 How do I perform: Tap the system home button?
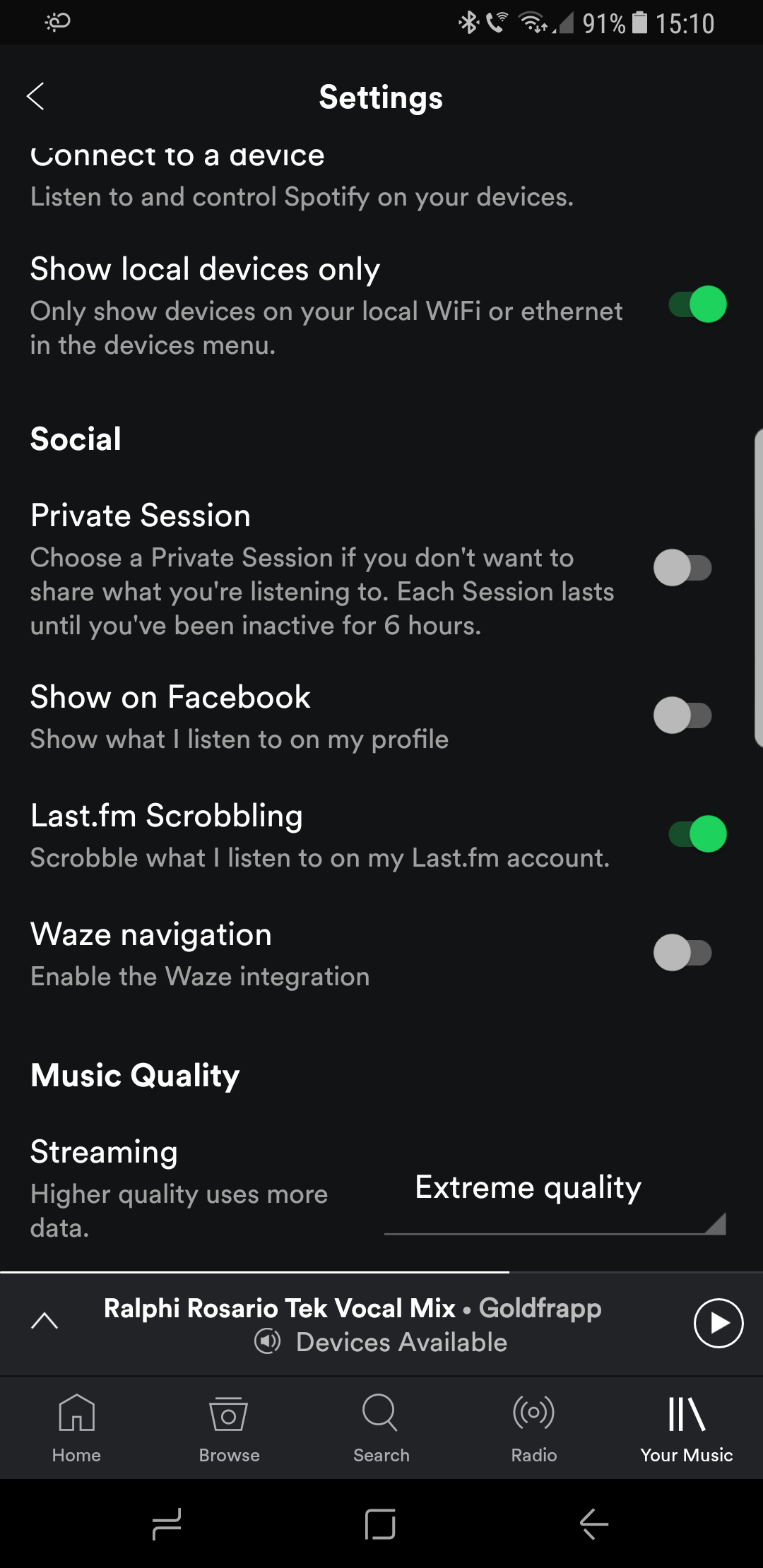[x=380, y=1524]
